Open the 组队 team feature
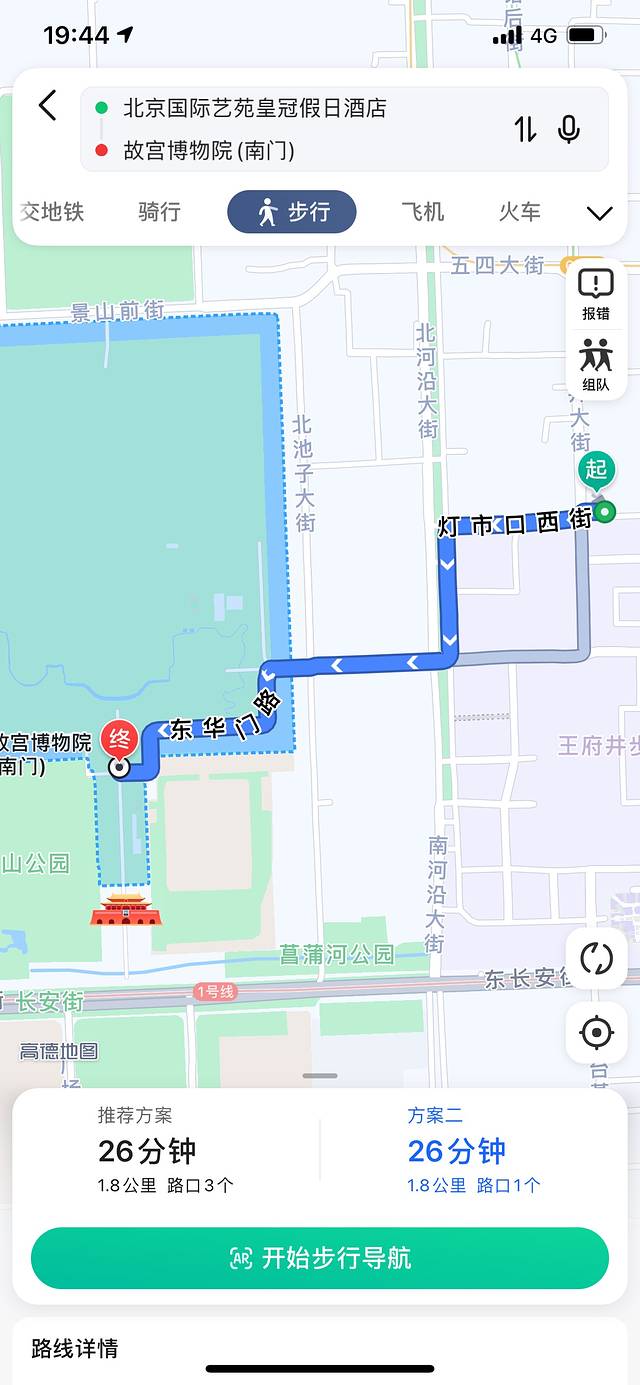The width and height of the screenshot is (640, 1385). point(596,366)
